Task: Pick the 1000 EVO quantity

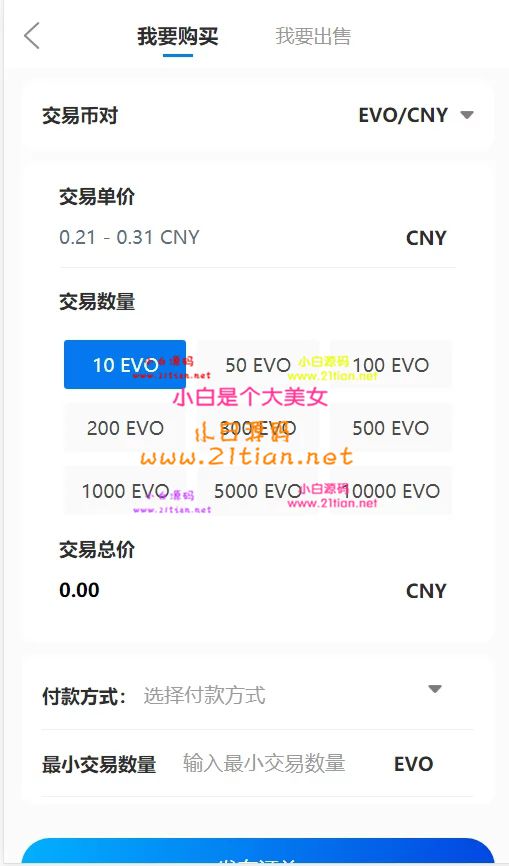Action: pyautogui.click(x=125, y=491)
